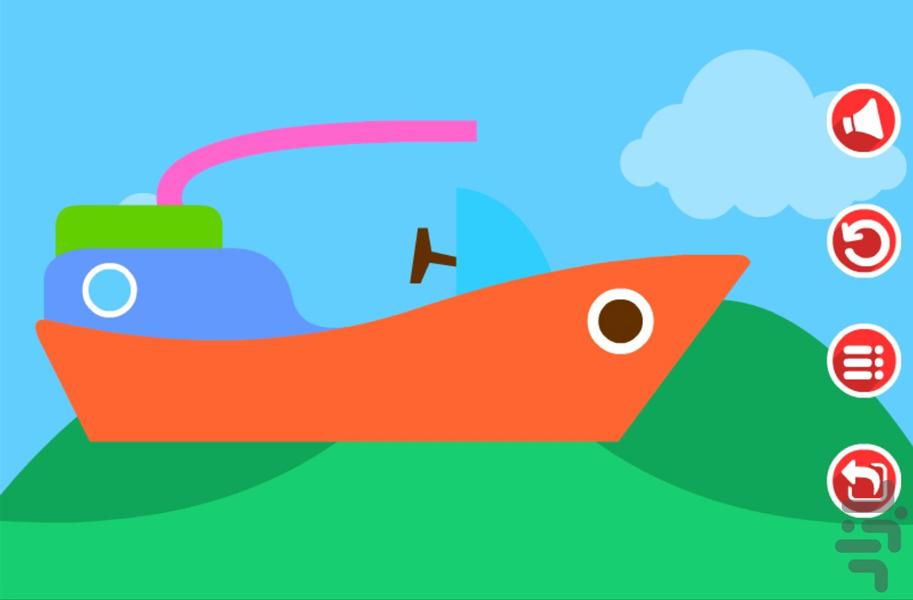
Task: Go back to the previous screen
Action: (864, 481)
